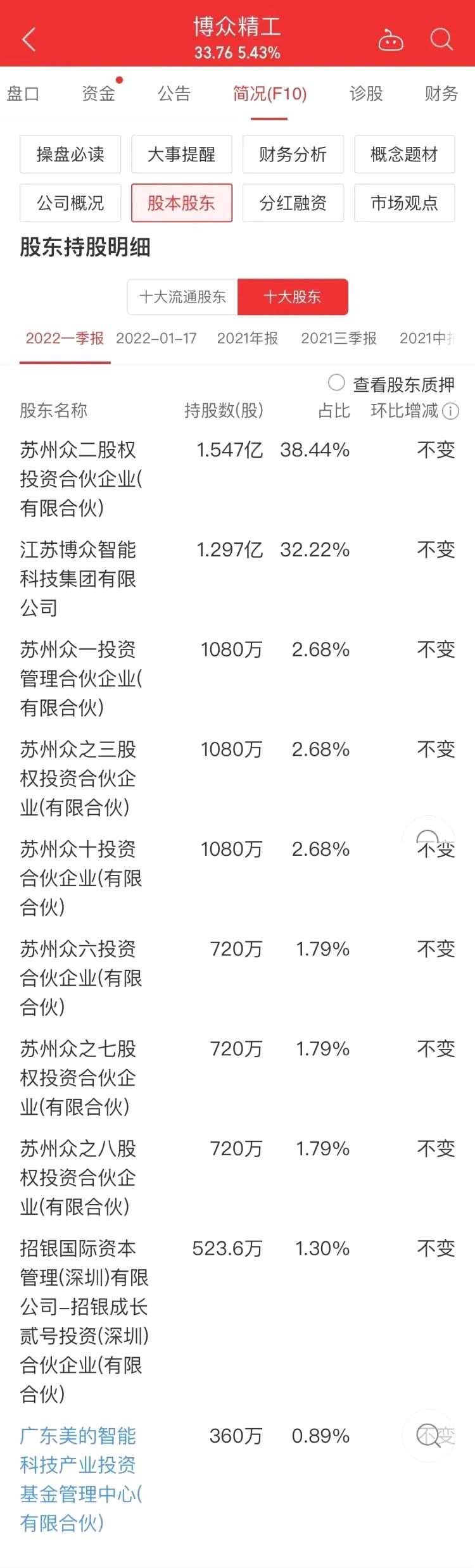Switch to the 诊股 tab
The height and width of the screenshot is (1568, 475).
366,94
